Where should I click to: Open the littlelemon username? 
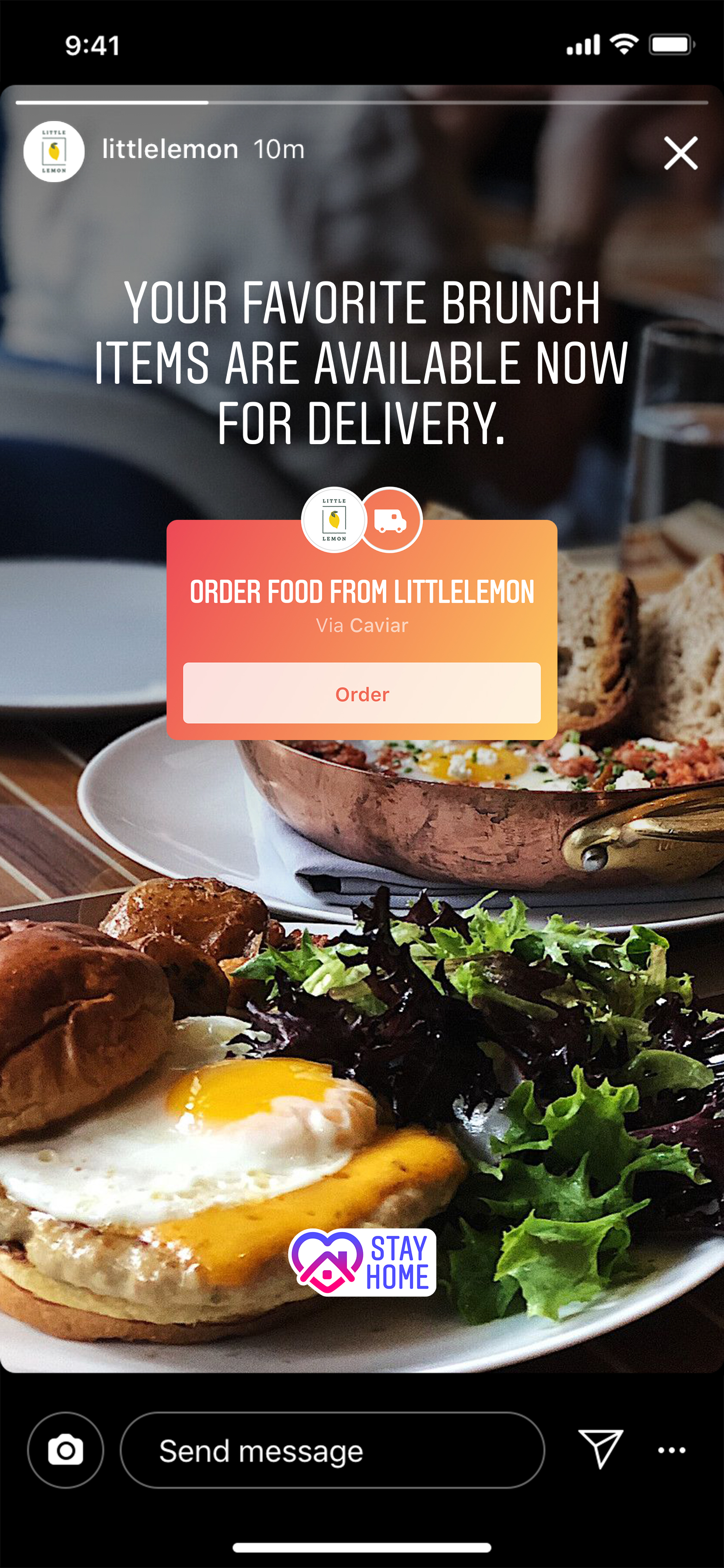tap(170, 149)
